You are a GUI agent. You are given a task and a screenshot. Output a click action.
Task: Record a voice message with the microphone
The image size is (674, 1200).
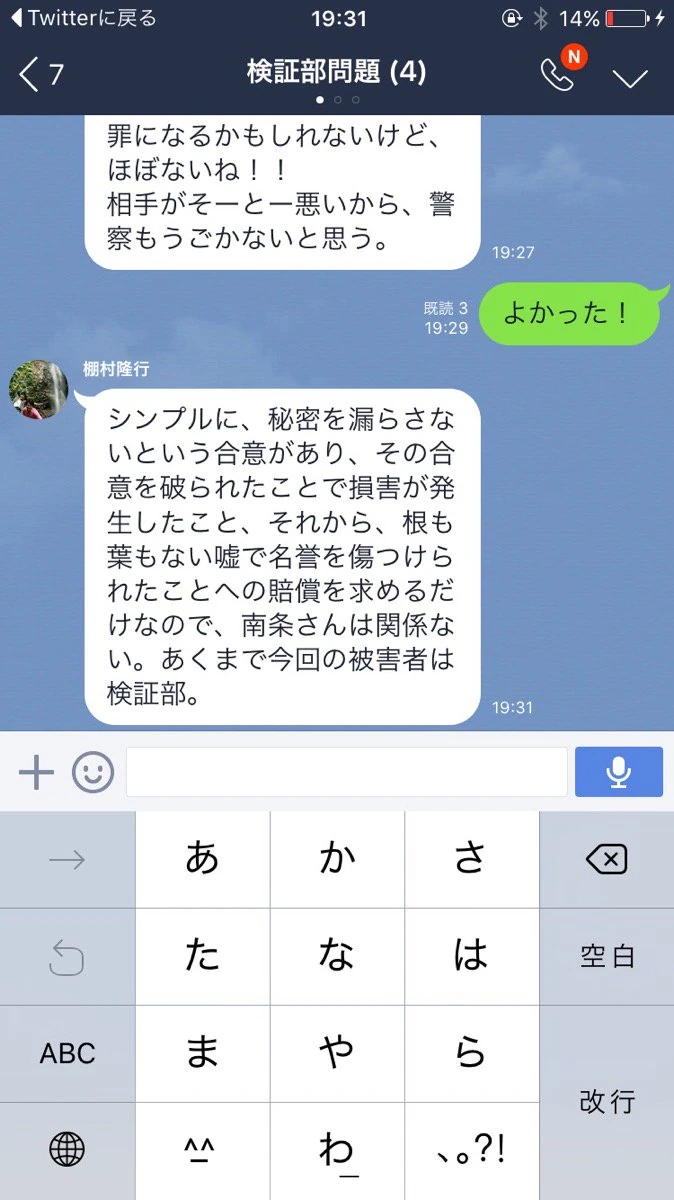pos(618,772)
